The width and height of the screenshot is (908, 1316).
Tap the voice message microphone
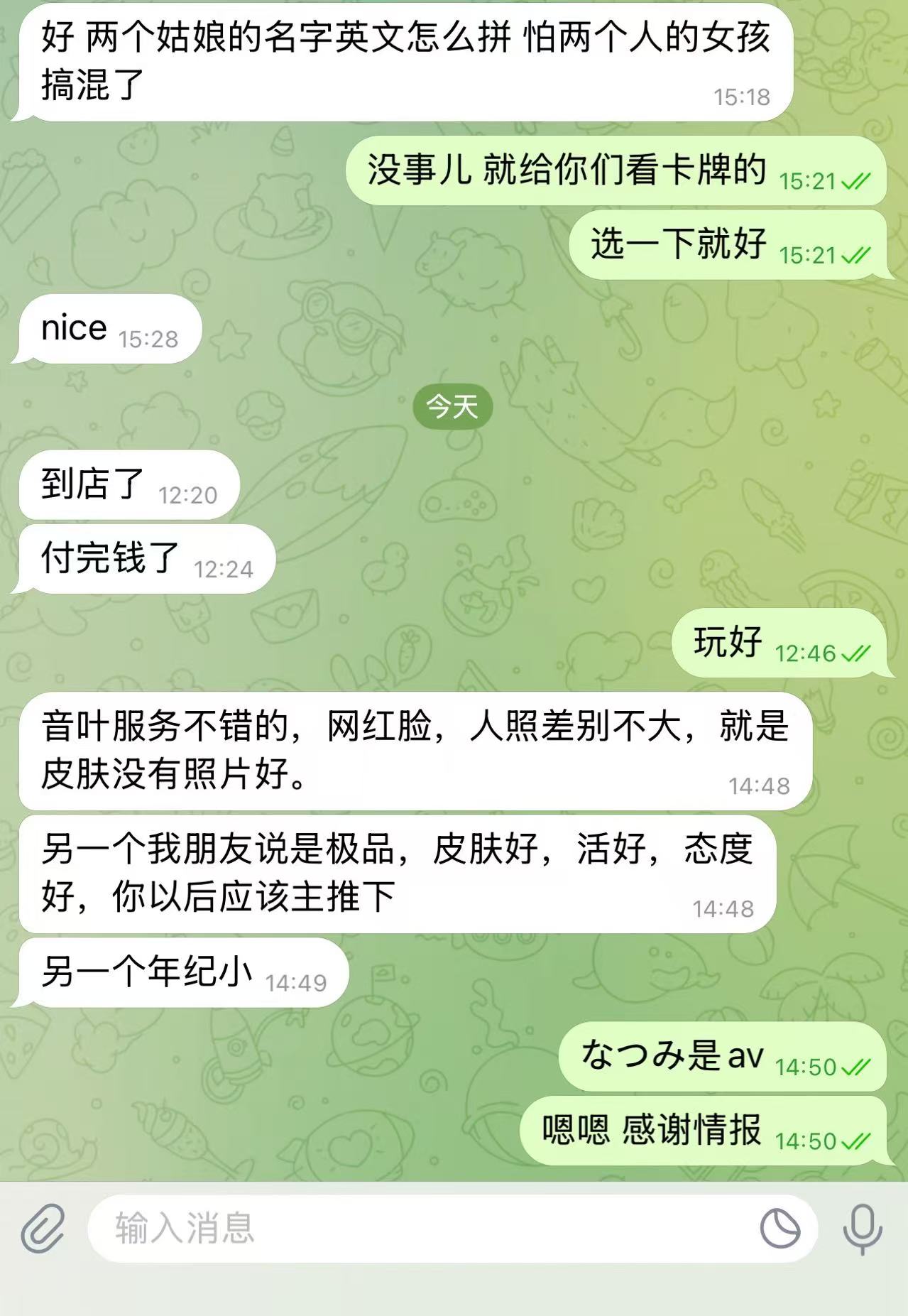click(x=862, y=1228)
